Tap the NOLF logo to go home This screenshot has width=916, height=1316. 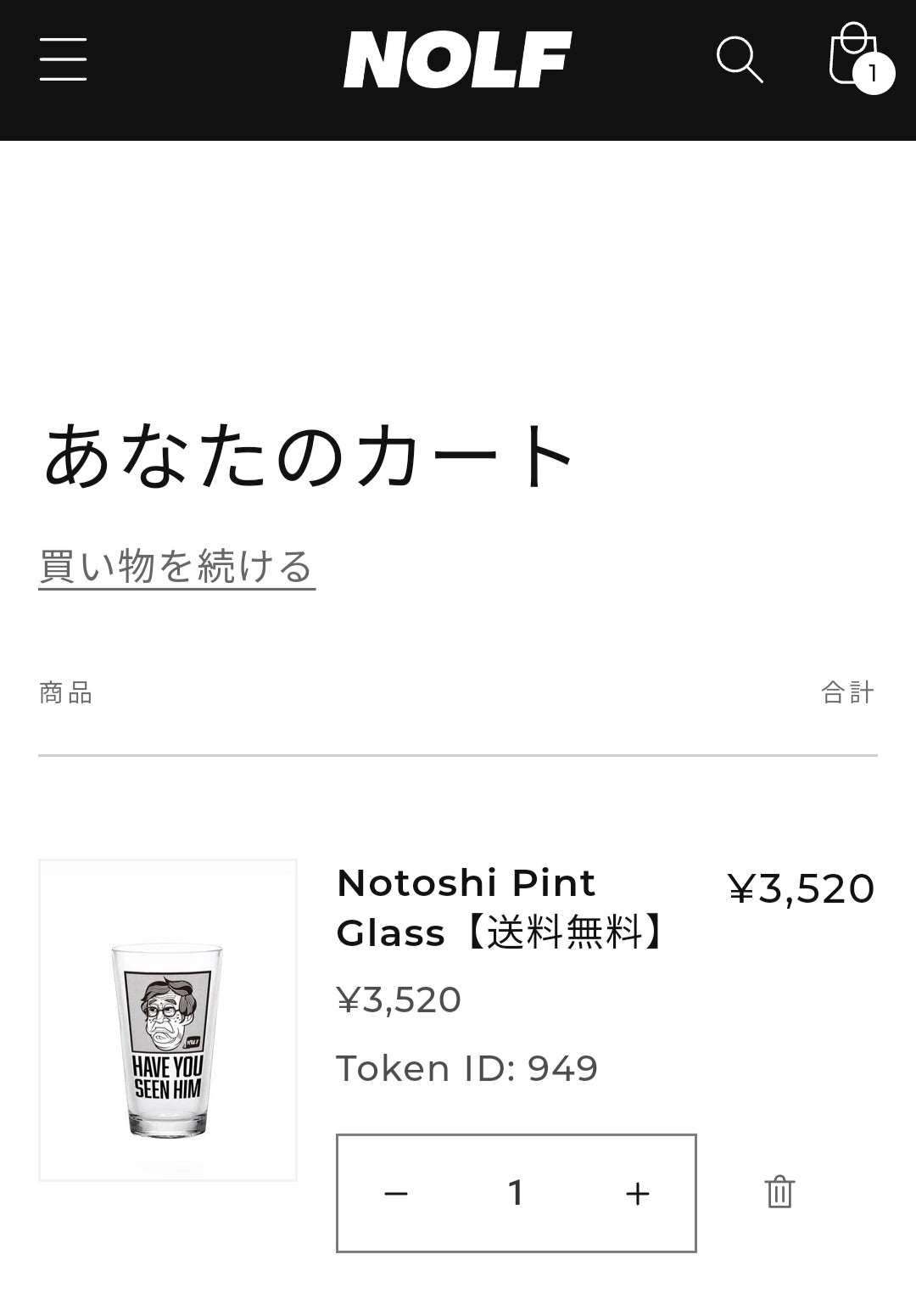click(457, 59)
